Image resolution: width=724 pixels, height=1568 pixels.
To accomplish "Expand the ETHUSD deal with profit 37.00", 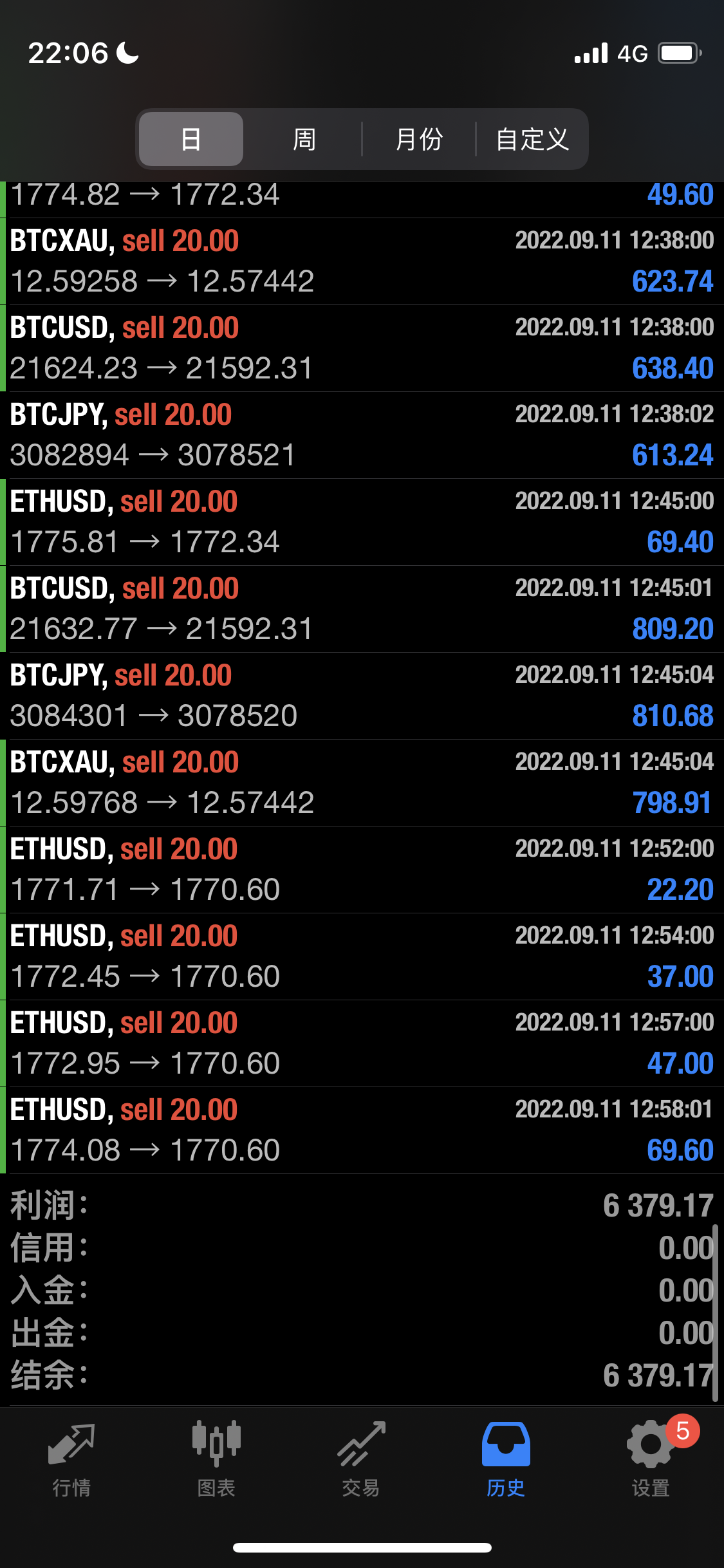I will pos(362,957).
